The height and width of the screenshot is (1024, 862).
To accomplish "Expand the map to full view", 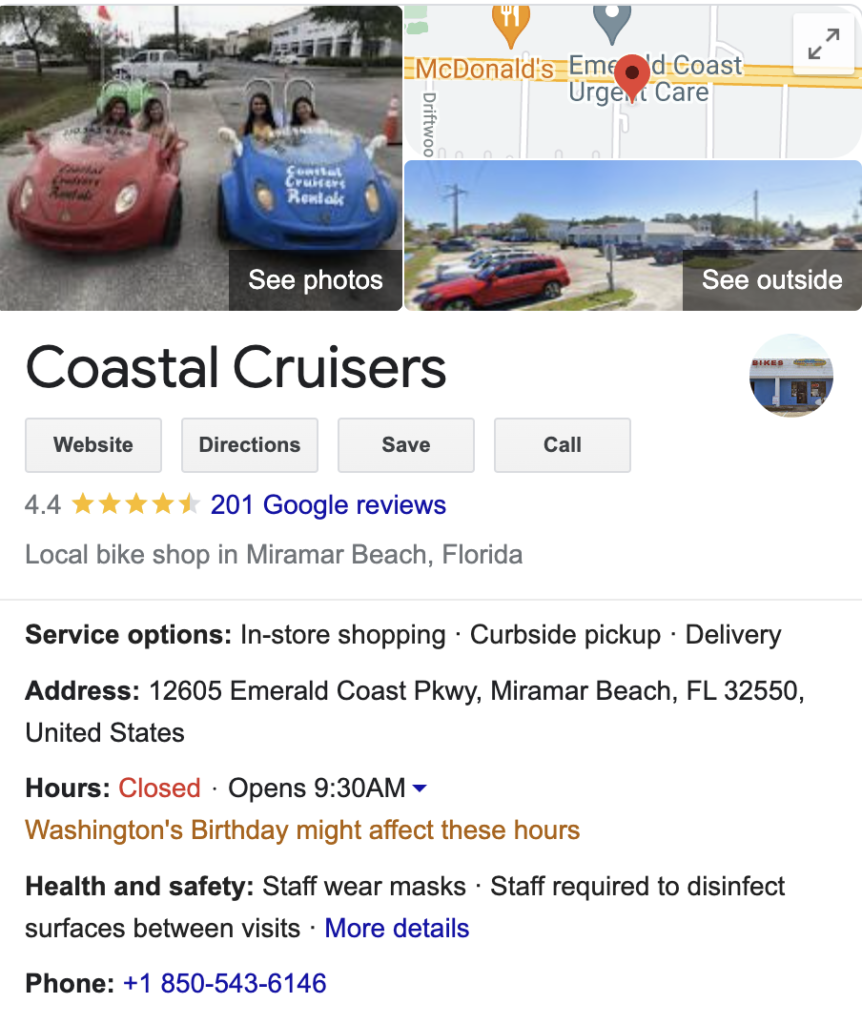I will tap(823, 44).
